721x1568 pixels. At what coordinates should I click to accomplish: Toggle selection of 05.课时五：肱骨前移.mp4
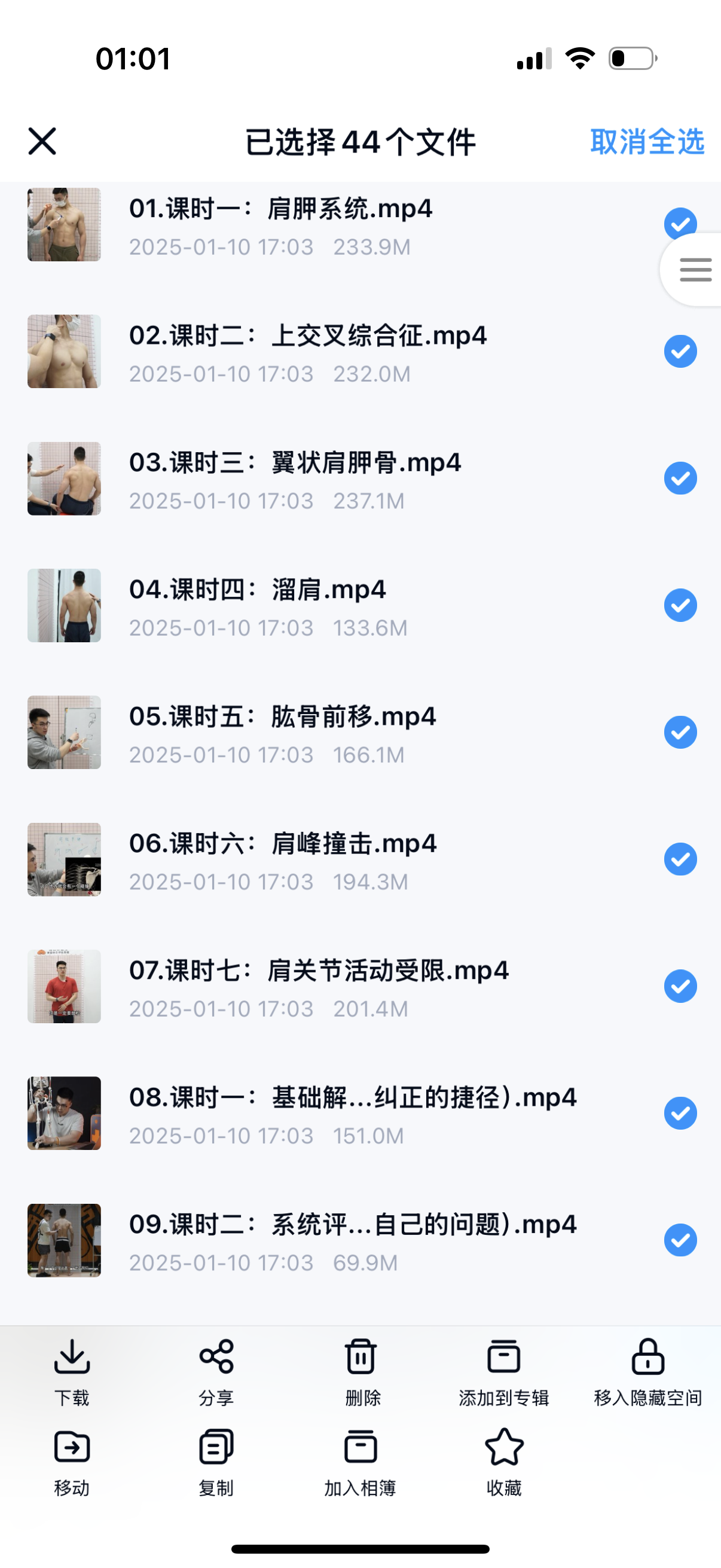point(680,732)
